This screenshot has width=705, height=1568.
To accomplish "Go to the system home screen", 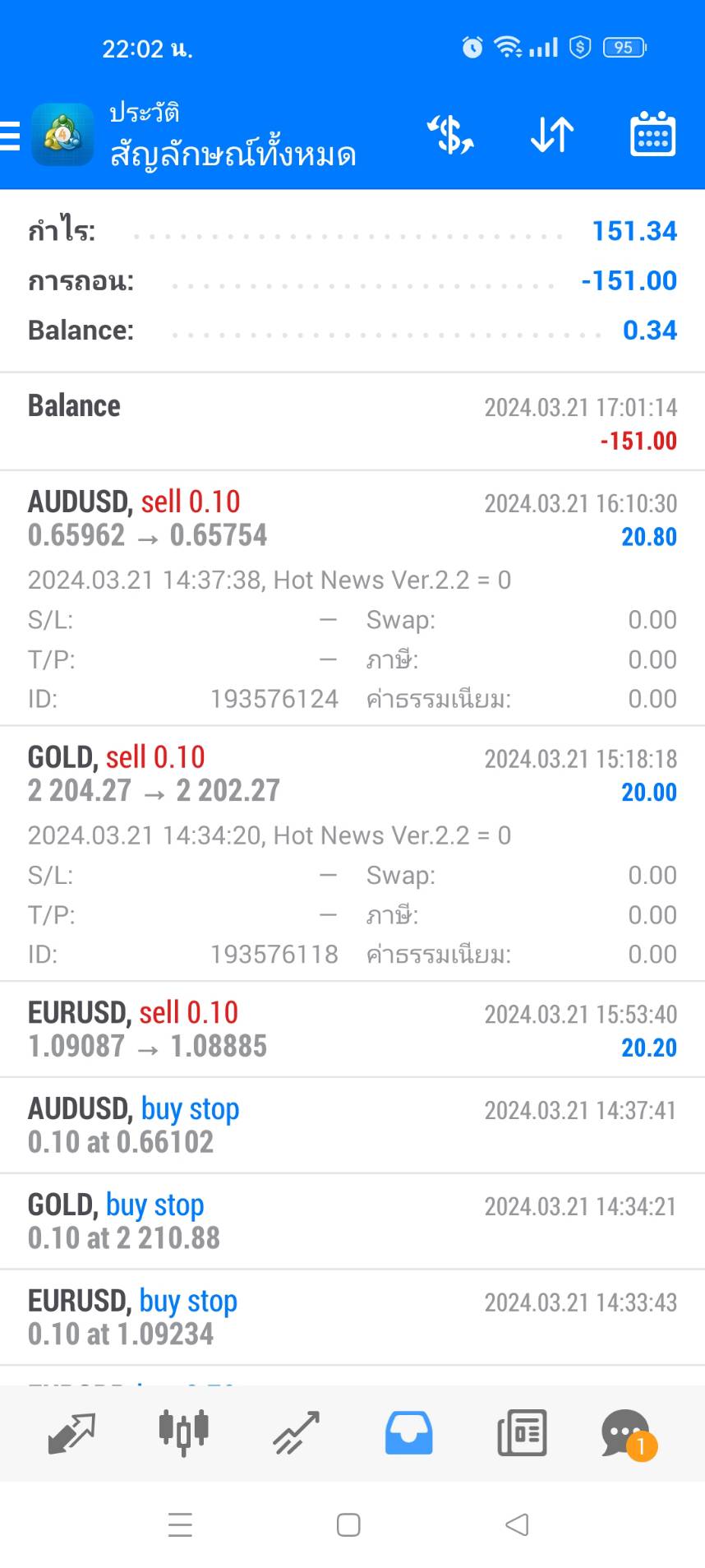I will 348,1525.
